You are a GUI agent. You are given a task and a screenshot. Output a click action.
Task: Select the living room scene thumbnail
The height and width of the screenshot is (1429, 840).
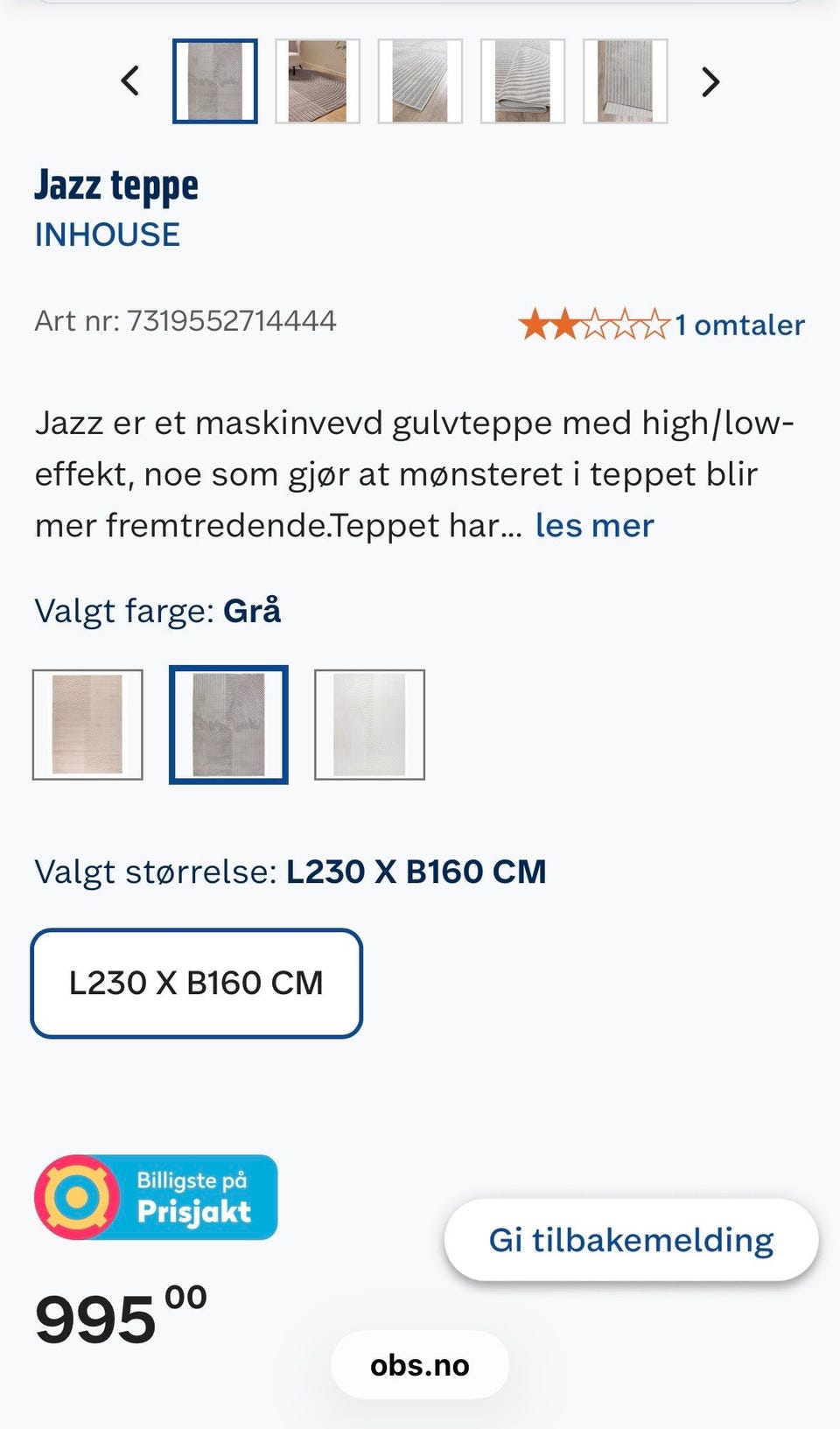tap(318, 81)
